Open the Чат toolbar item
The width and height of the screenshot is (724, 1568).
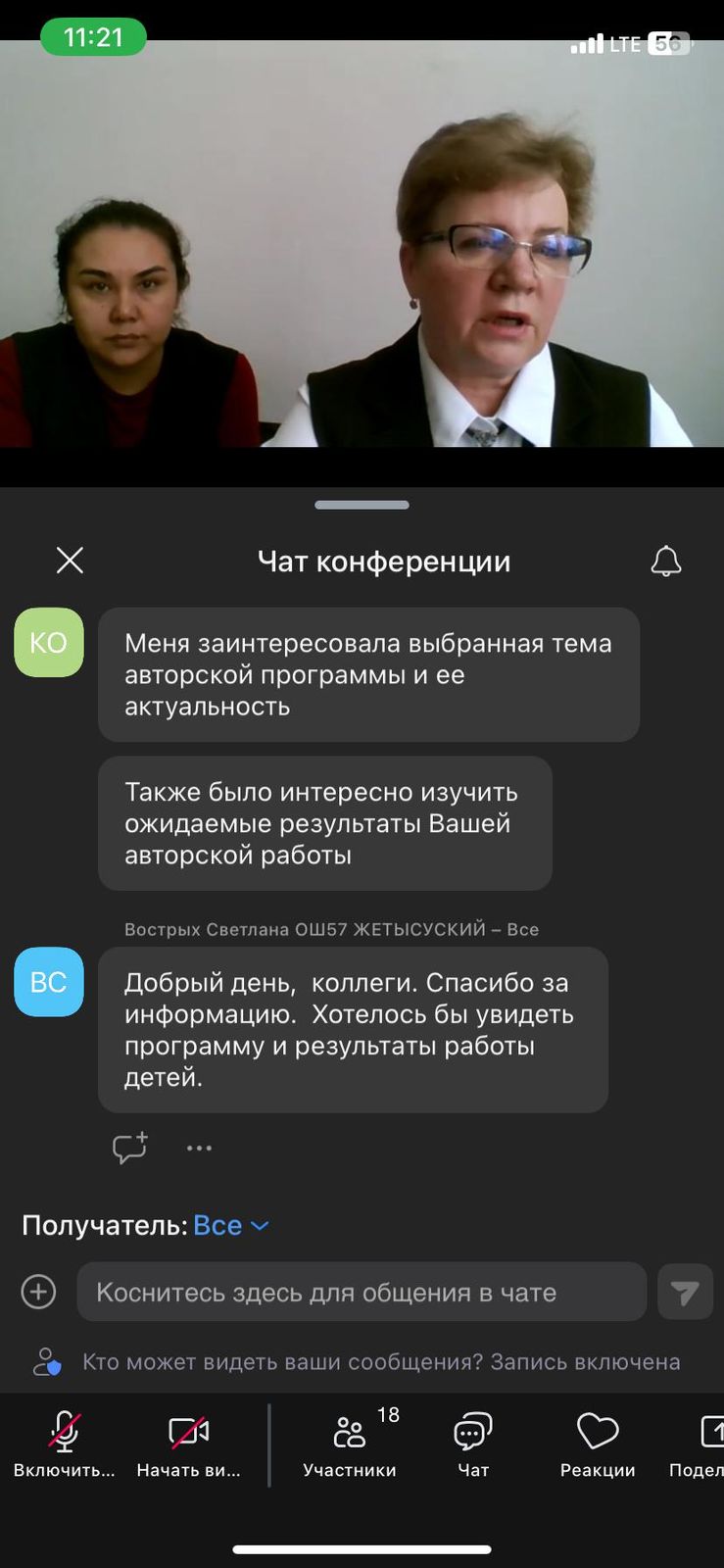click(x=473, y=1443)
